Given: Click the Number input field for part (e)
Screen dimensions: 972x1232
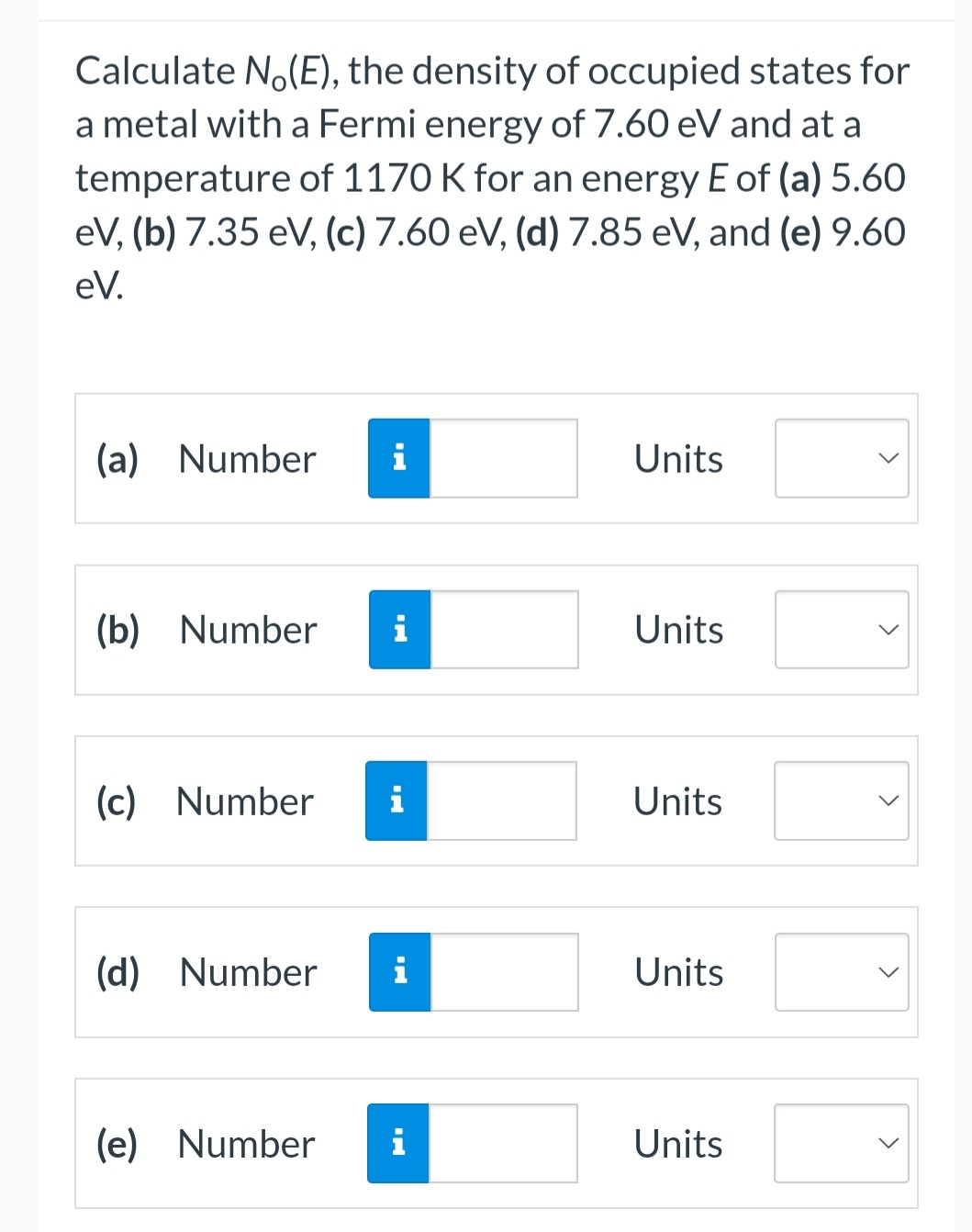Looking at the screenshot, I should [x=501, y=1143].
